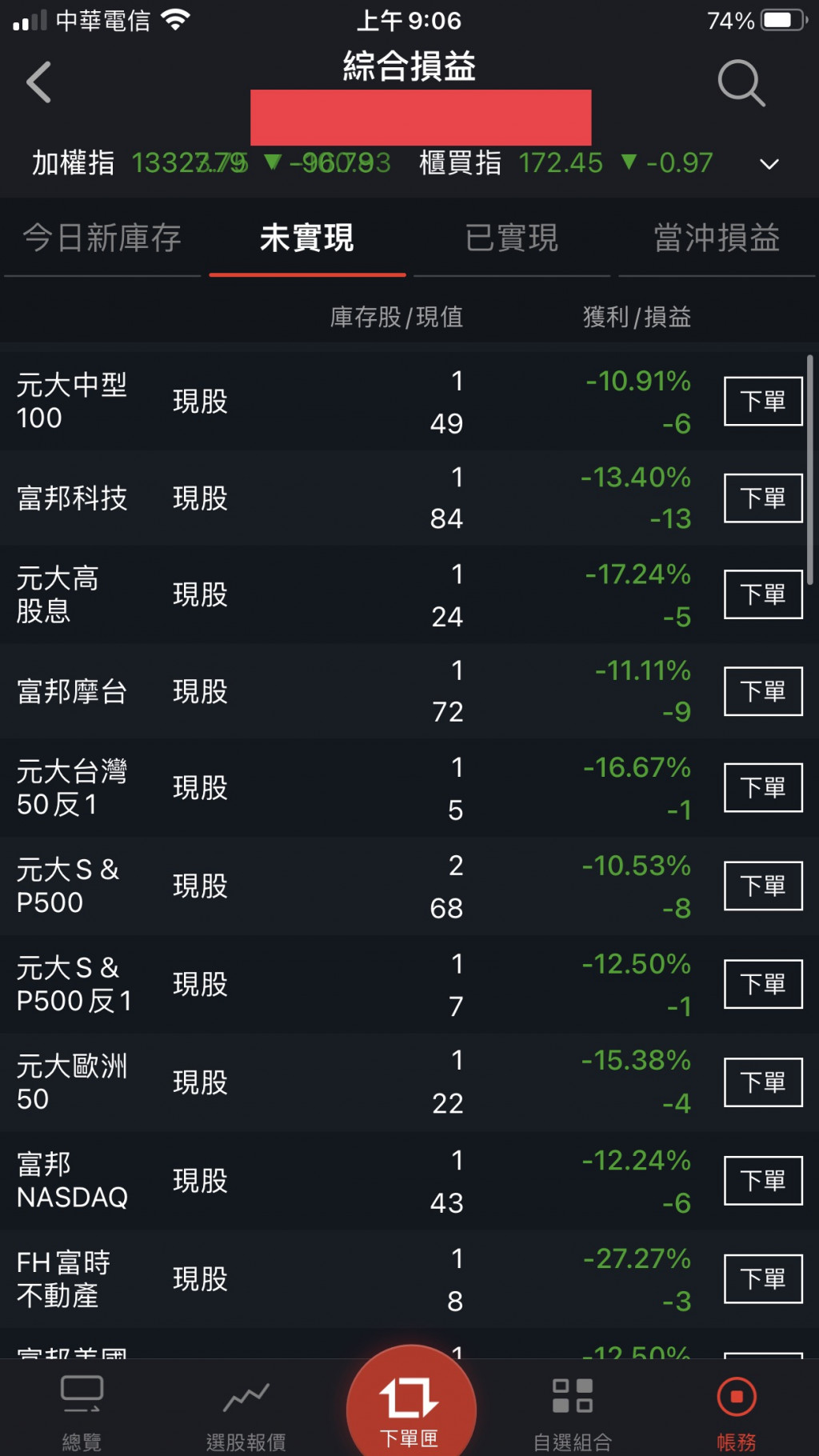This screenshot has width=819, height=1456.
Task: Open 選股報價 in bottom navigation
Action: [246, 1413]
